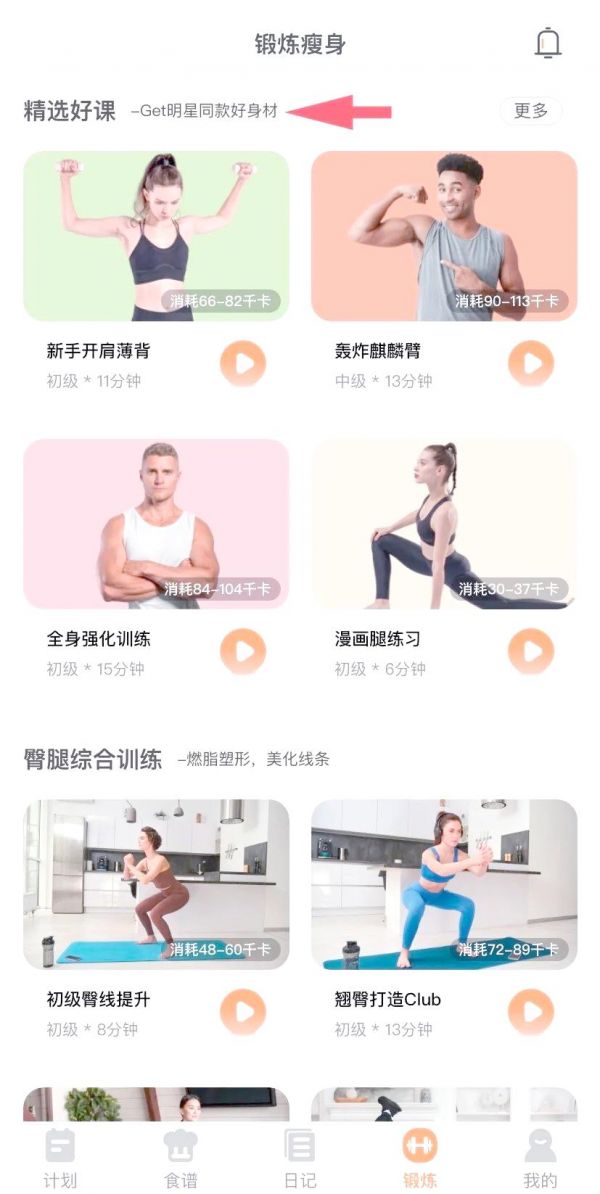Start playing 轰炸麒麟臂
The height and width of the screenshot is (1194, 600).
530,364
